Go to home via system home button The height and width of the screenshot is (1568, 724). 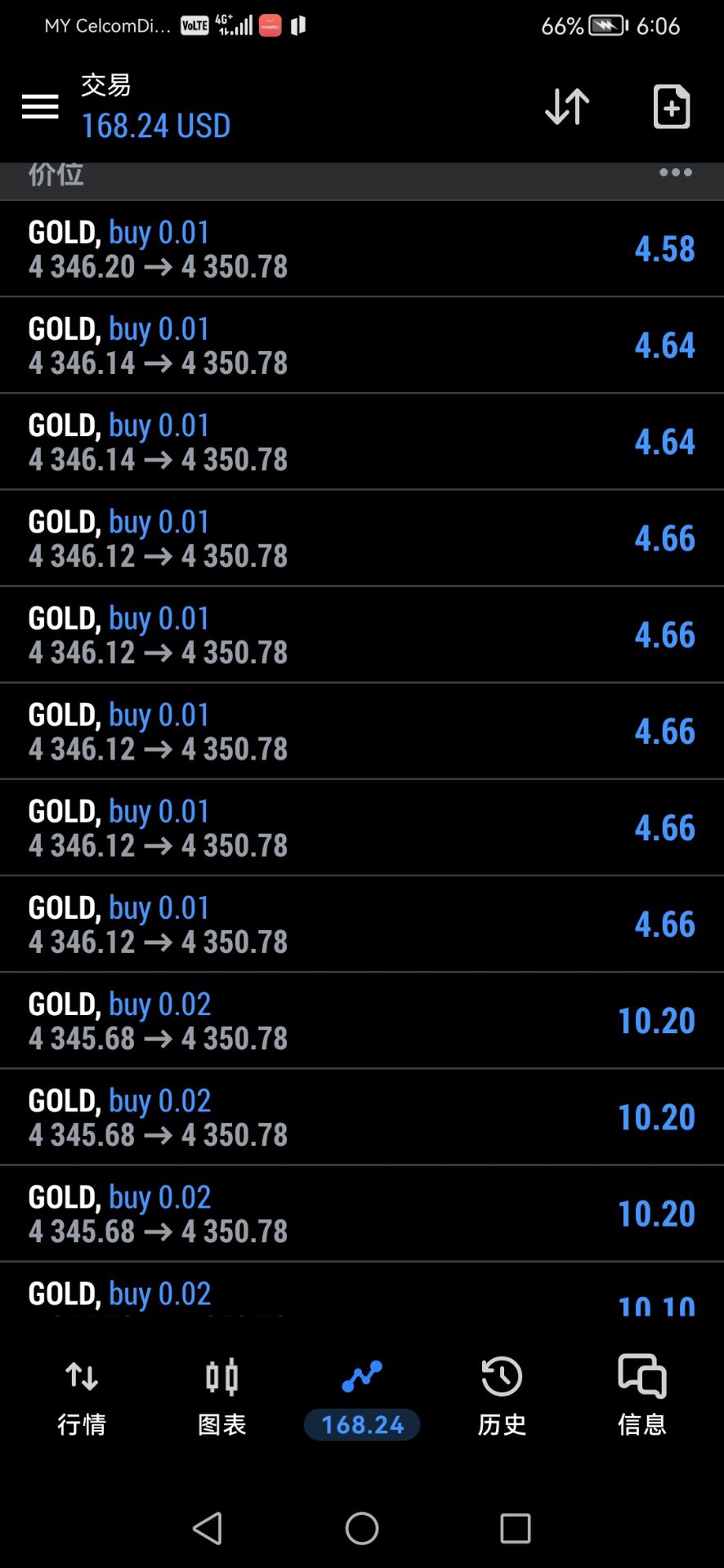click(362, 1528)
